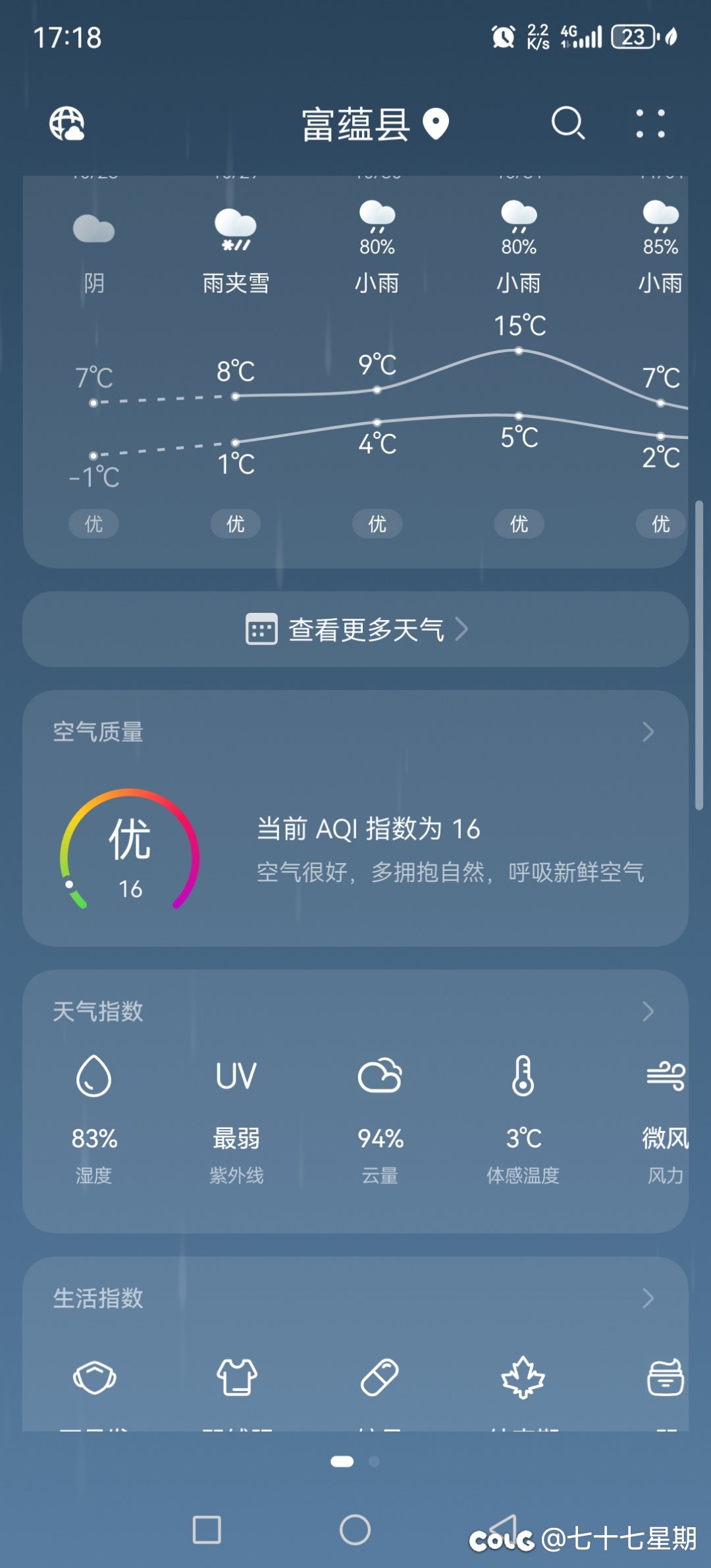Open the 空气质量 air quality card
The image size is (711, 1568).
355,818
